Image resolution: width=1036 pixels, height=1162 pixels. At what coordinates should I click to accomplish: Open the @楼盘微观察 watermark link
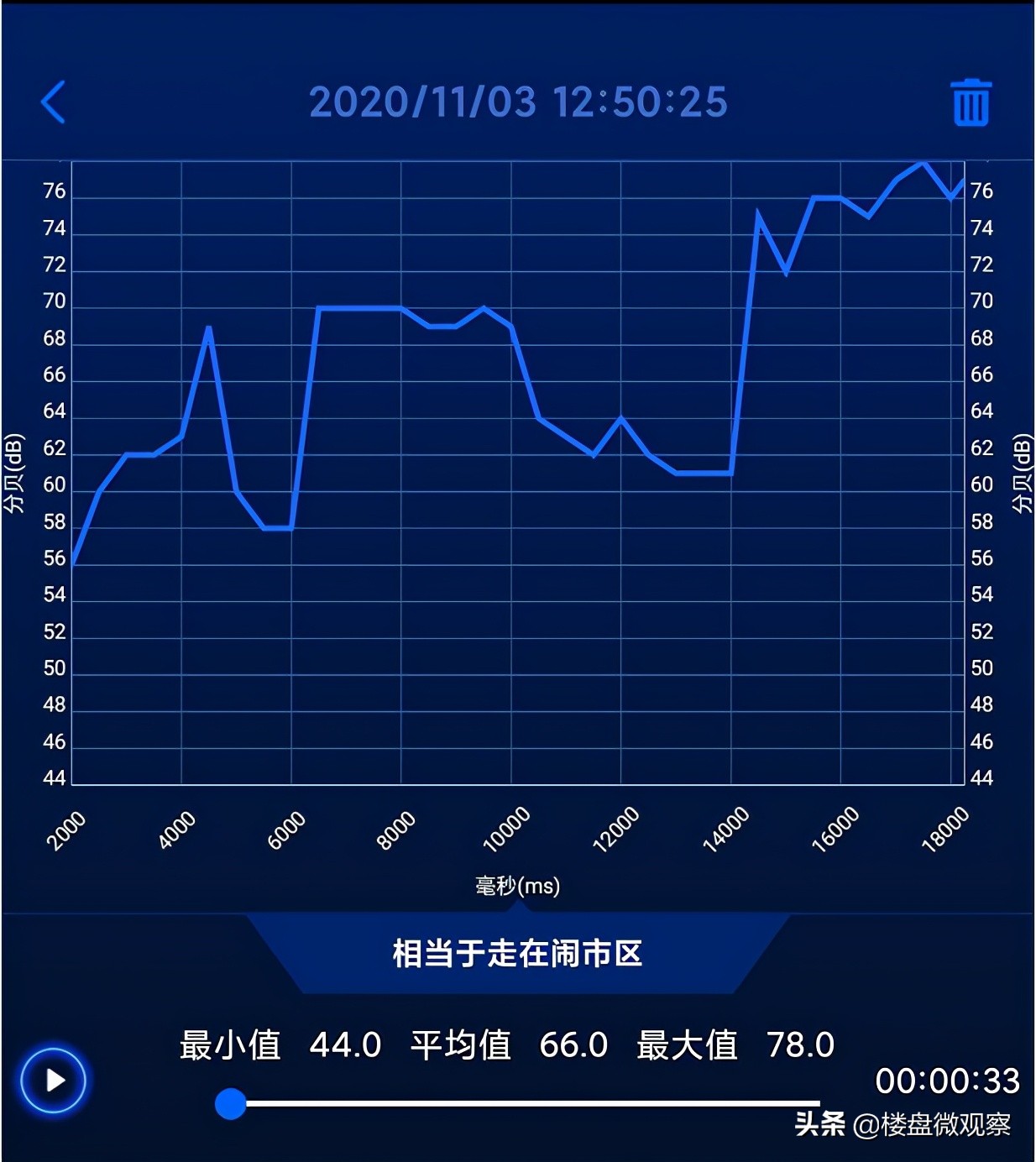pos(934,1125)
